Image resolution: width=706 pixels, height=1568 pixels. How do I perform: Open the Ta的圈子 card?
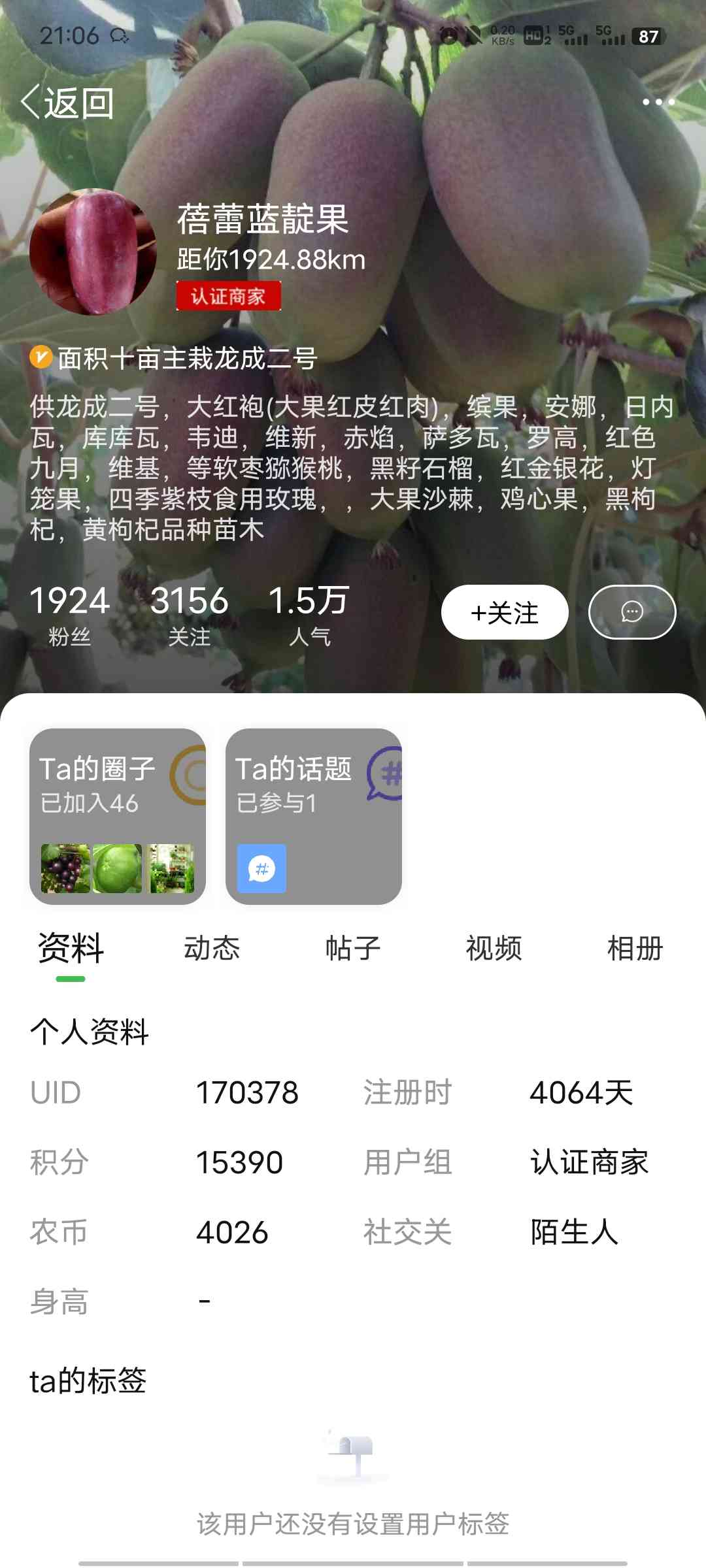118,816
